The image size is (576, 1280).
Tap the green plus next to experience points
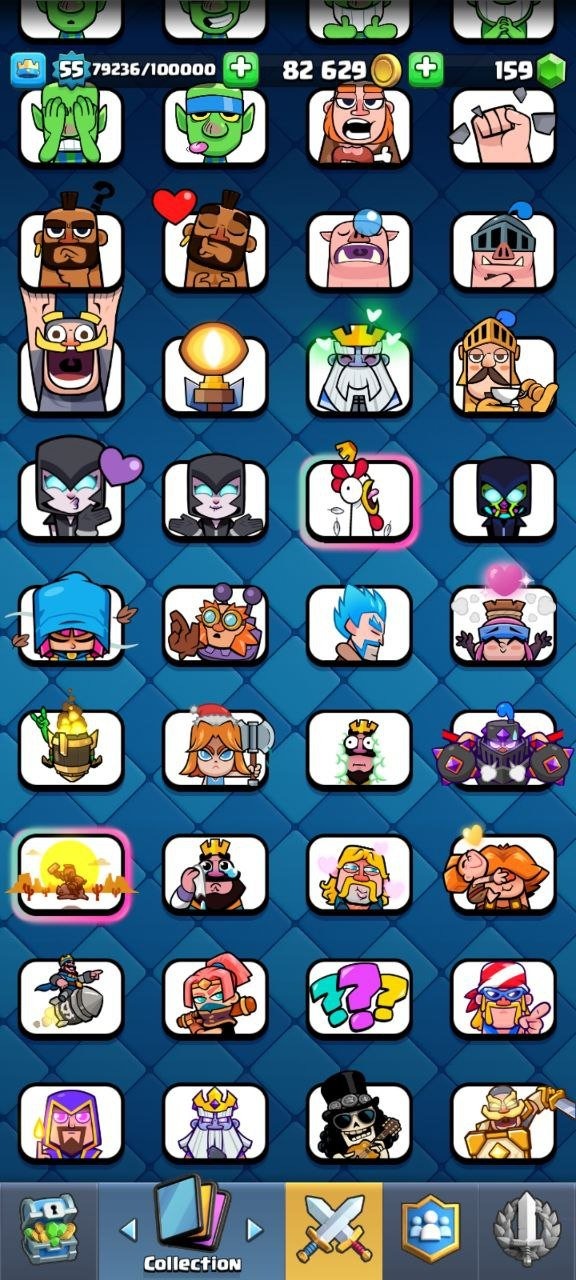240,69
